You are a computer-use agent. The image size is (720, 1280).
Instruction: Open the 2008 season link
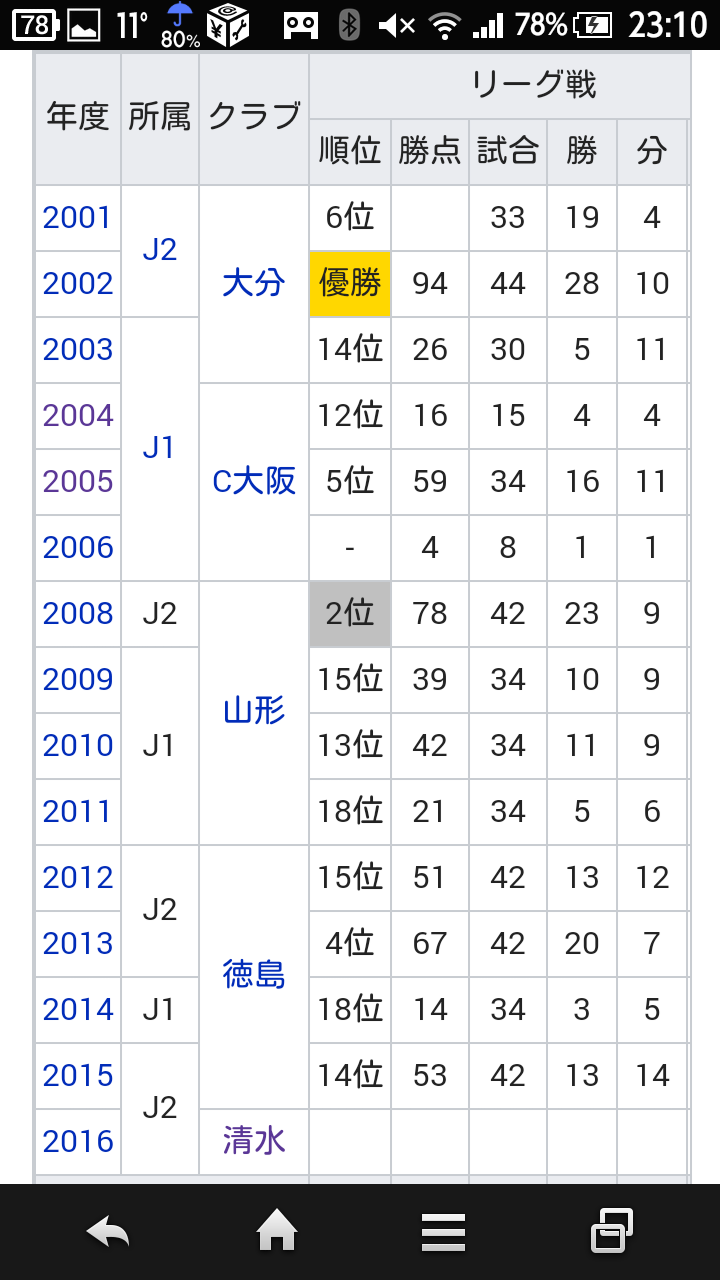[78, 614]
